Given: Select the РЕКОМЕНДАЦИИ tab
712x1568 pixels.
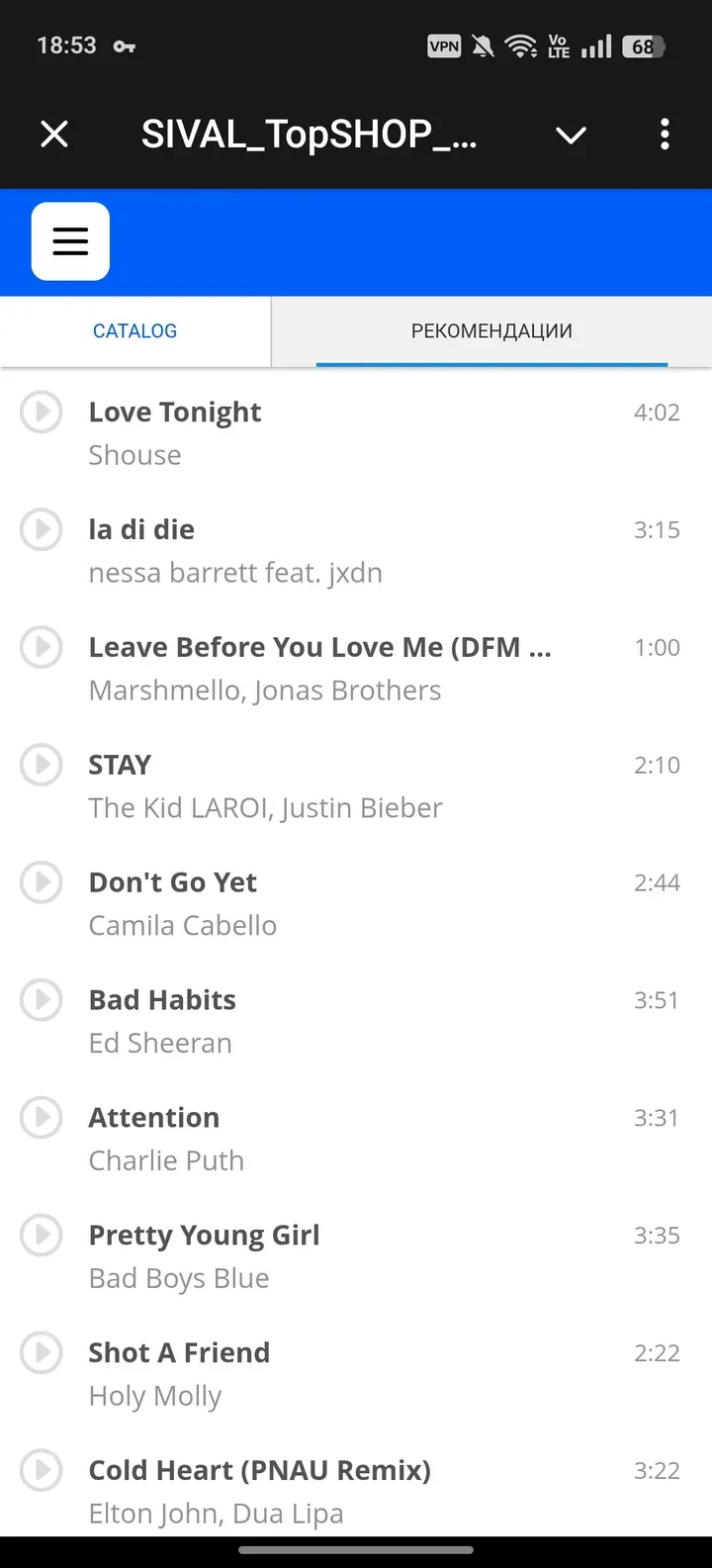Looking at the screenshot, I should point(491,331).
